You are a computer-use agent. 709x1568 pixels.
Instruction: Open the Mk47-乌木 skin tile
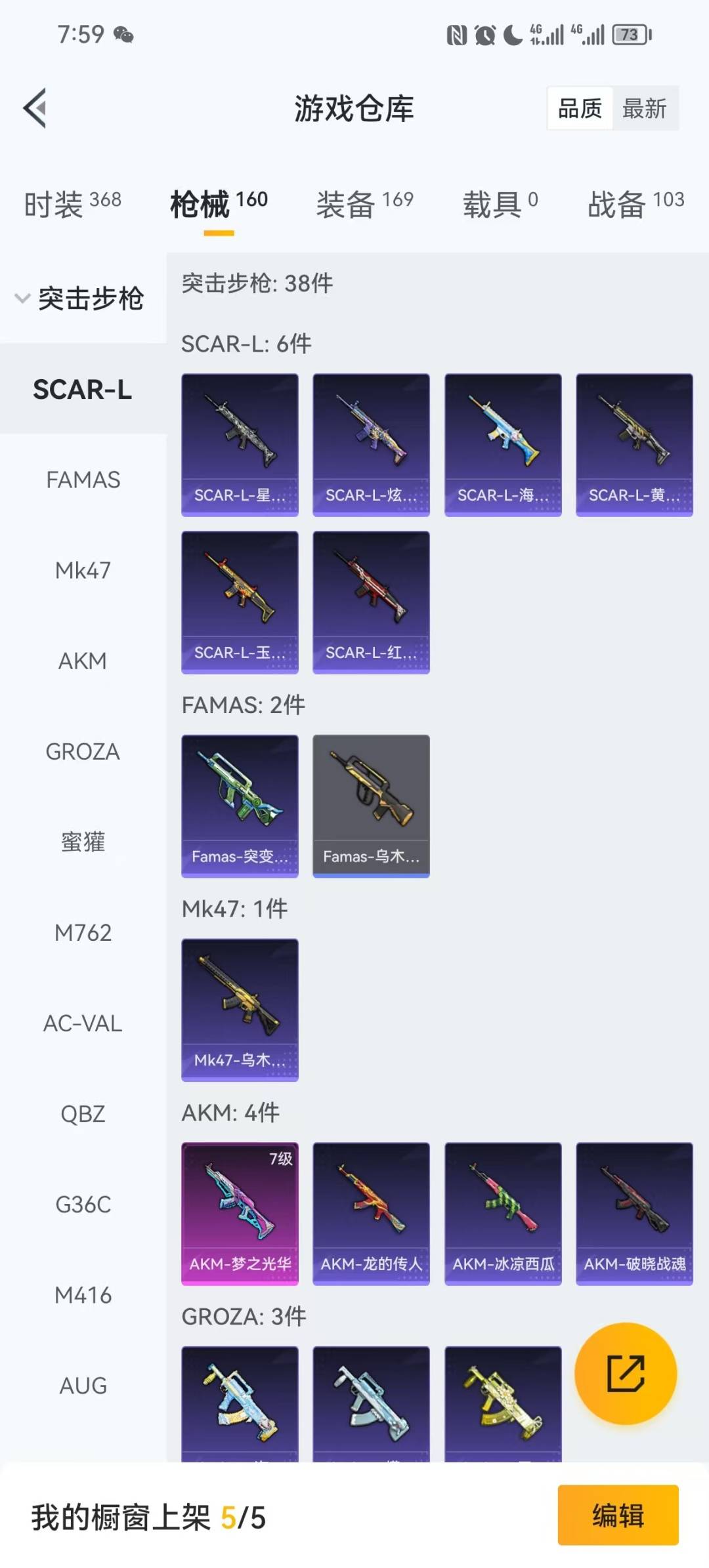(x=240, y=1009)
